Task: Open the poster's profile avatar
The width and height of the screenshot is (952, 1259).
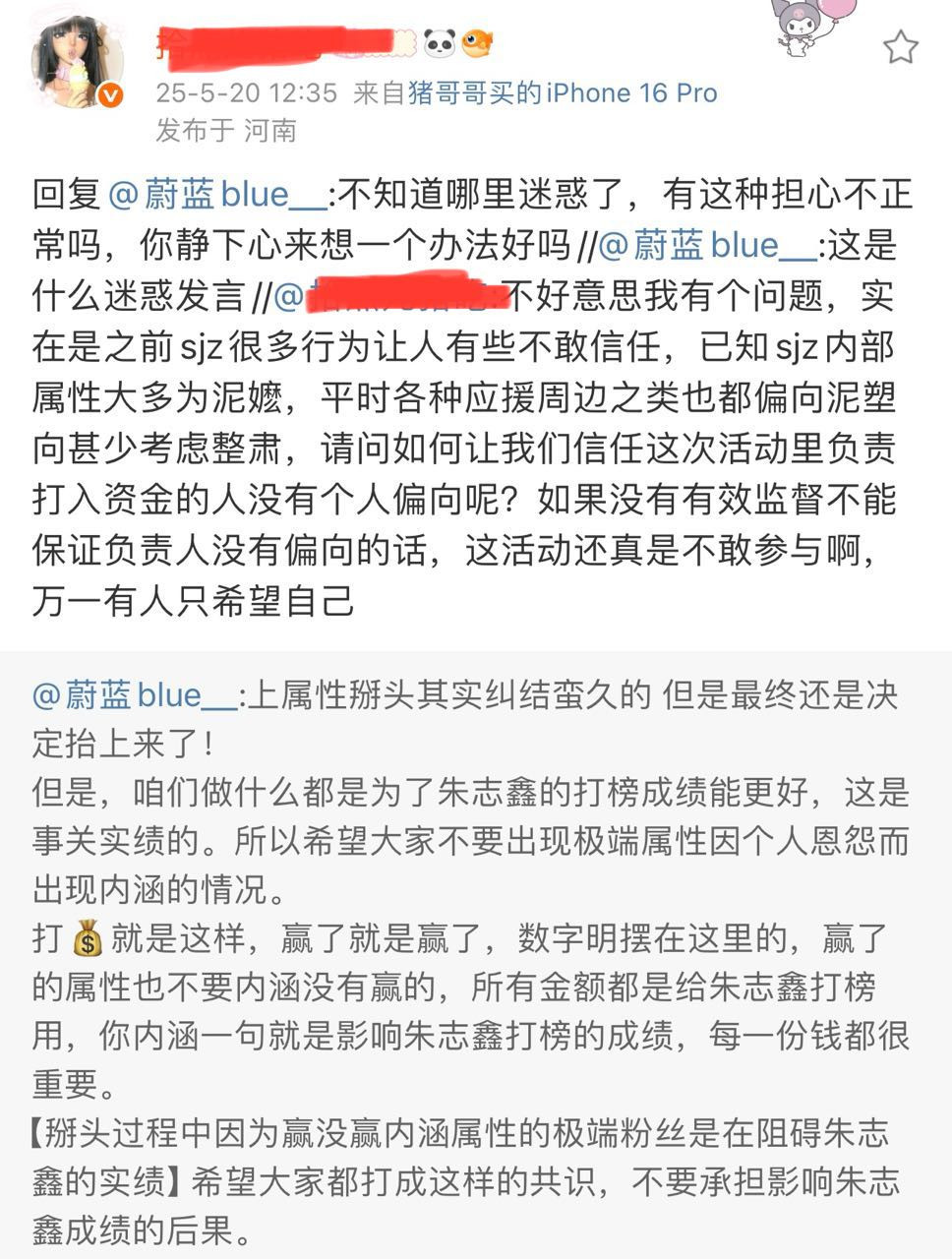Action: pos(79,62)
